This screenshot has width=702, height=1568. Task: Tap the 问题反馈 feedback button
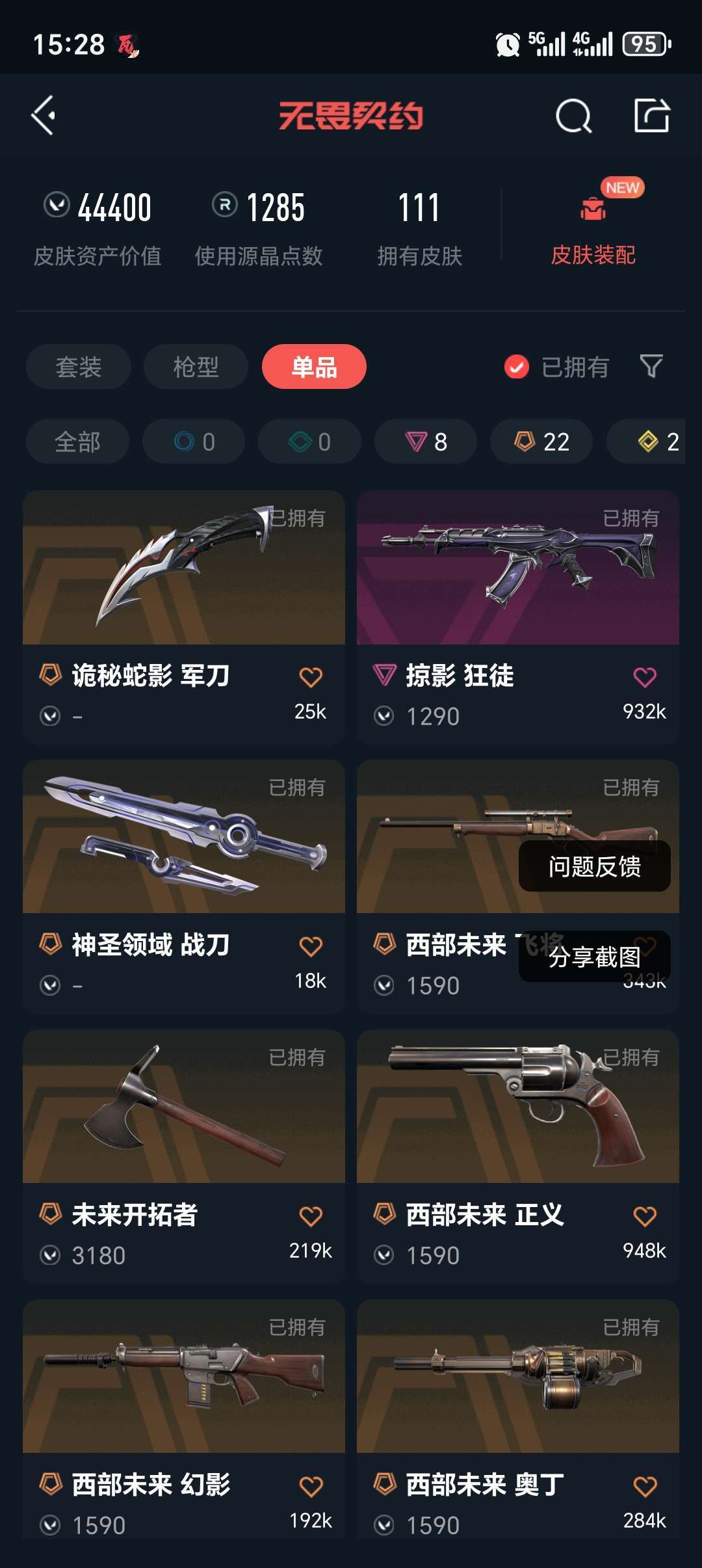594,868
